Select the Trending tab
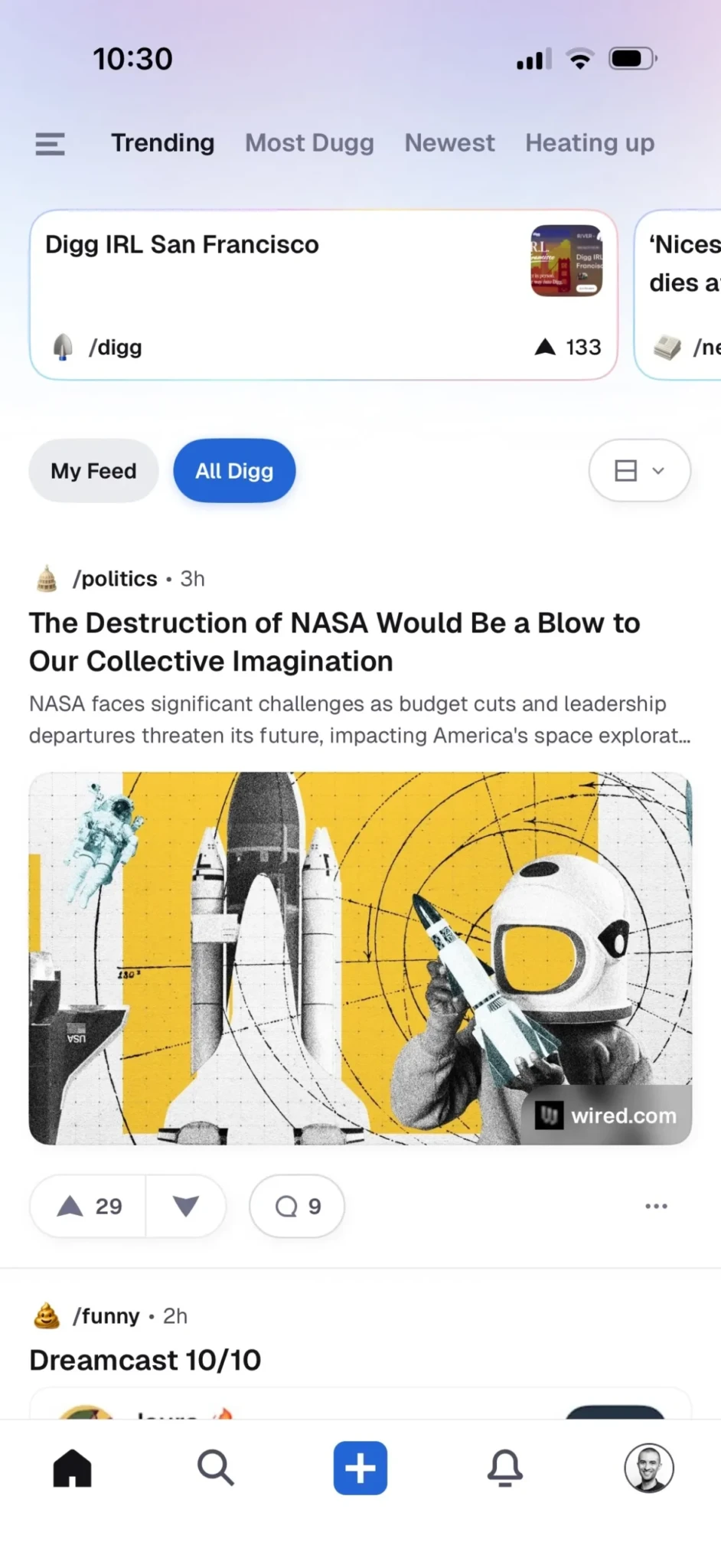The width and height of the screenshot is (721, 1568). 162,143
